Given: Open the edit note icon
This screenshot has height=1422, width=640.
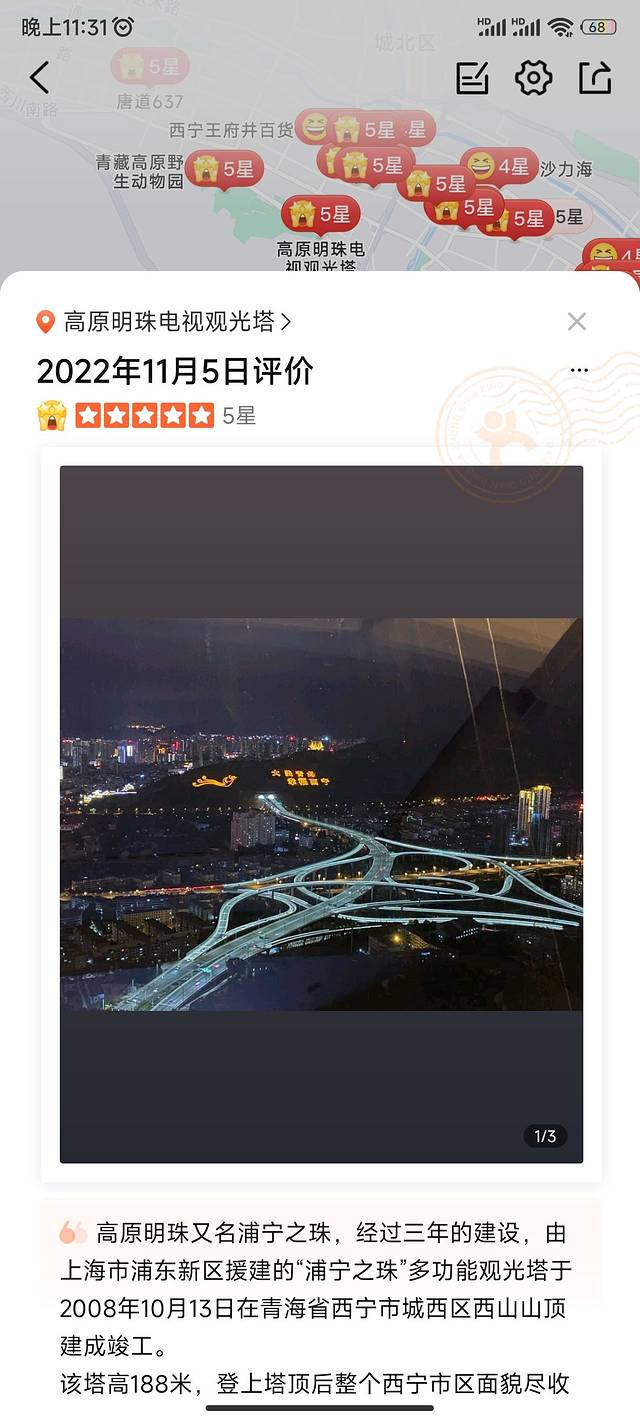Looking at the screenshot, I should [x=472, y=78].
